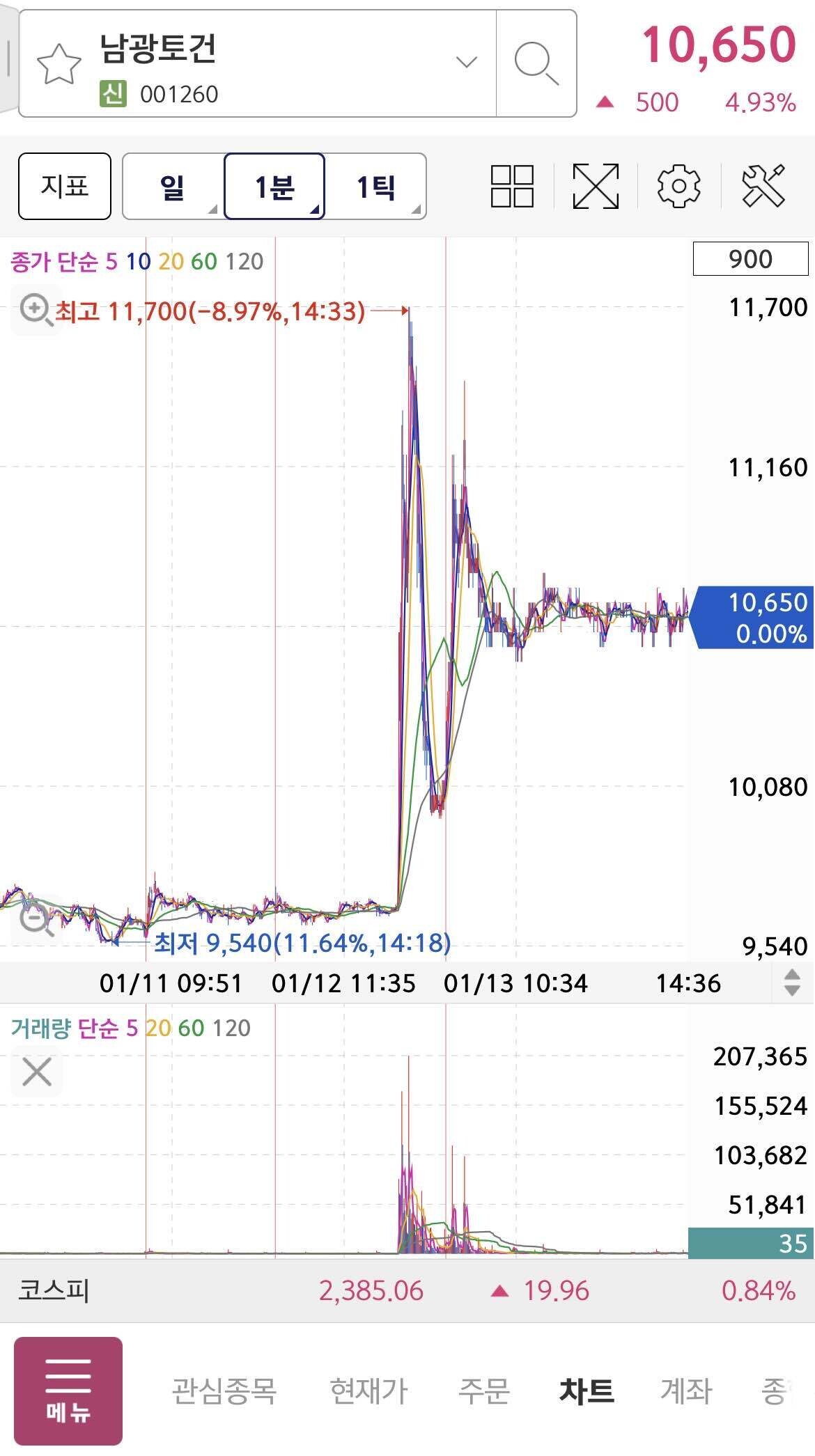Switch to 1틱 tick chart

click(x=376, y=187)
